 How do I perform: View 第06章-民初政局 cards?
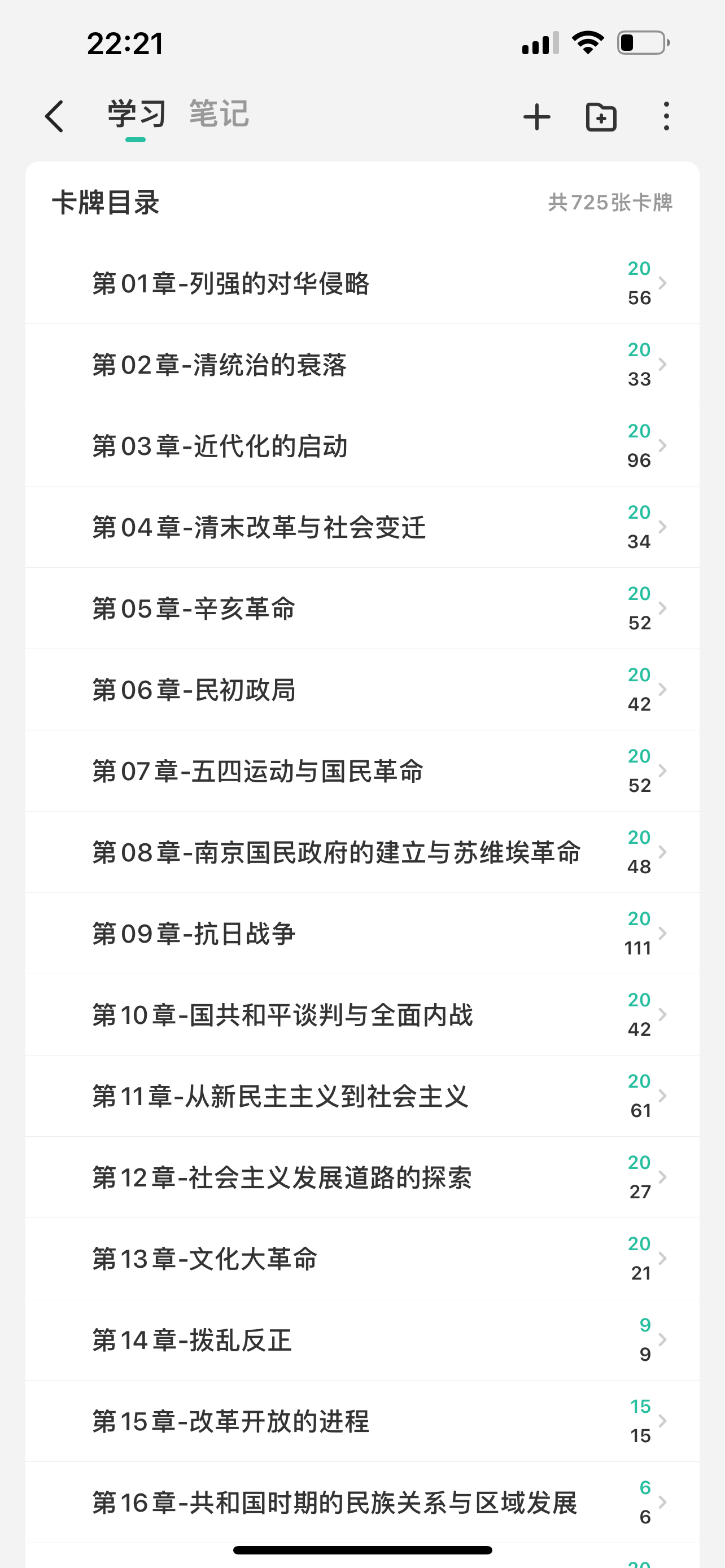(x=362, y=690)
